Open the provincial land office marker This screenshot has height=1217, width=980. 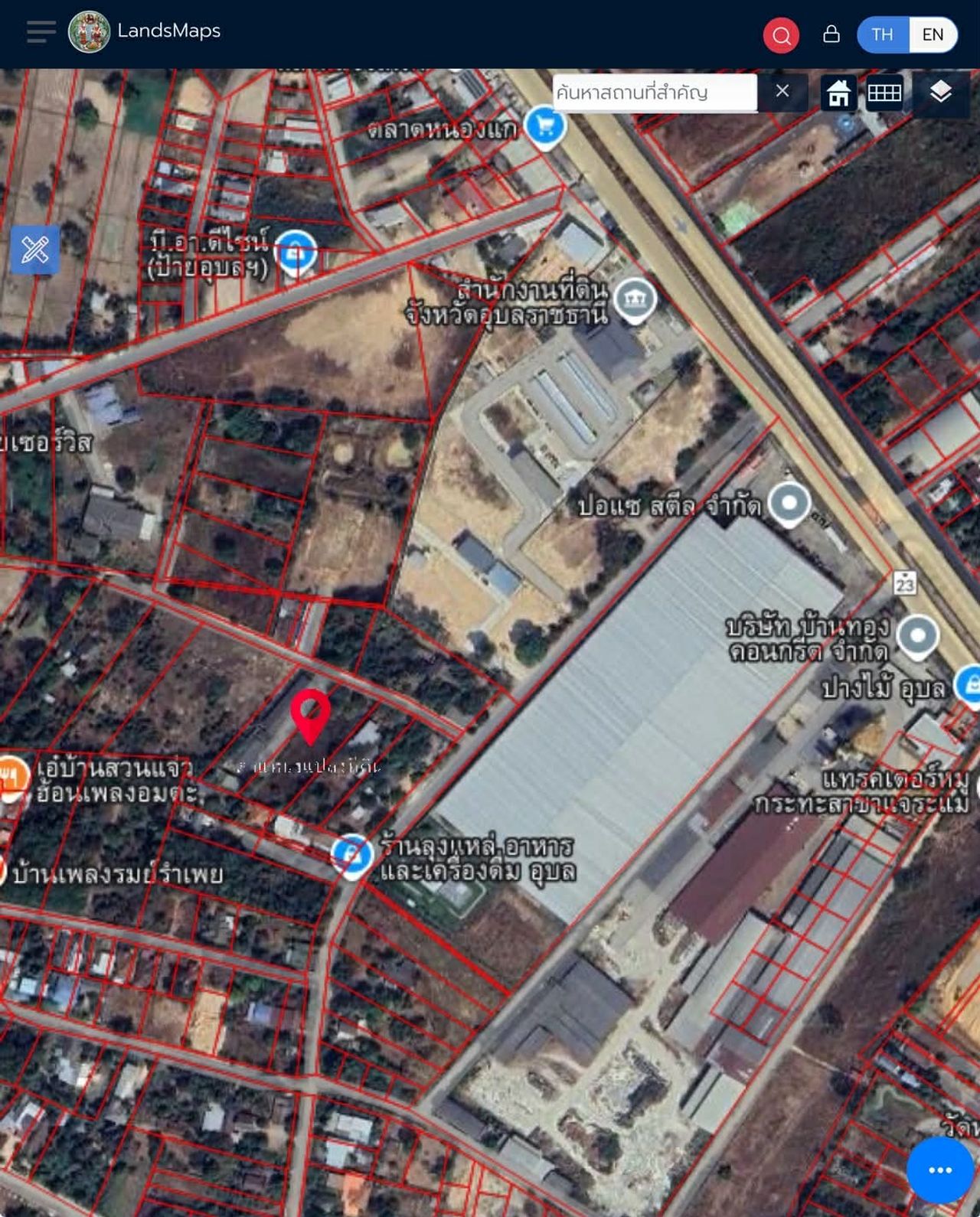(635, 299)
